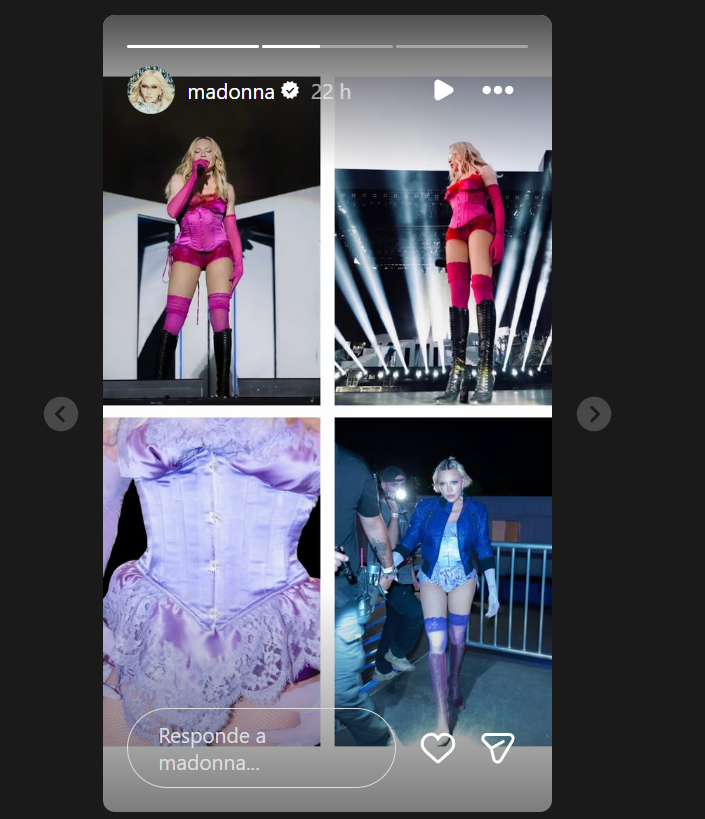Screen dimensions: 705x819
Task: Resume story playback with the play icon
Action: [443, 91]
